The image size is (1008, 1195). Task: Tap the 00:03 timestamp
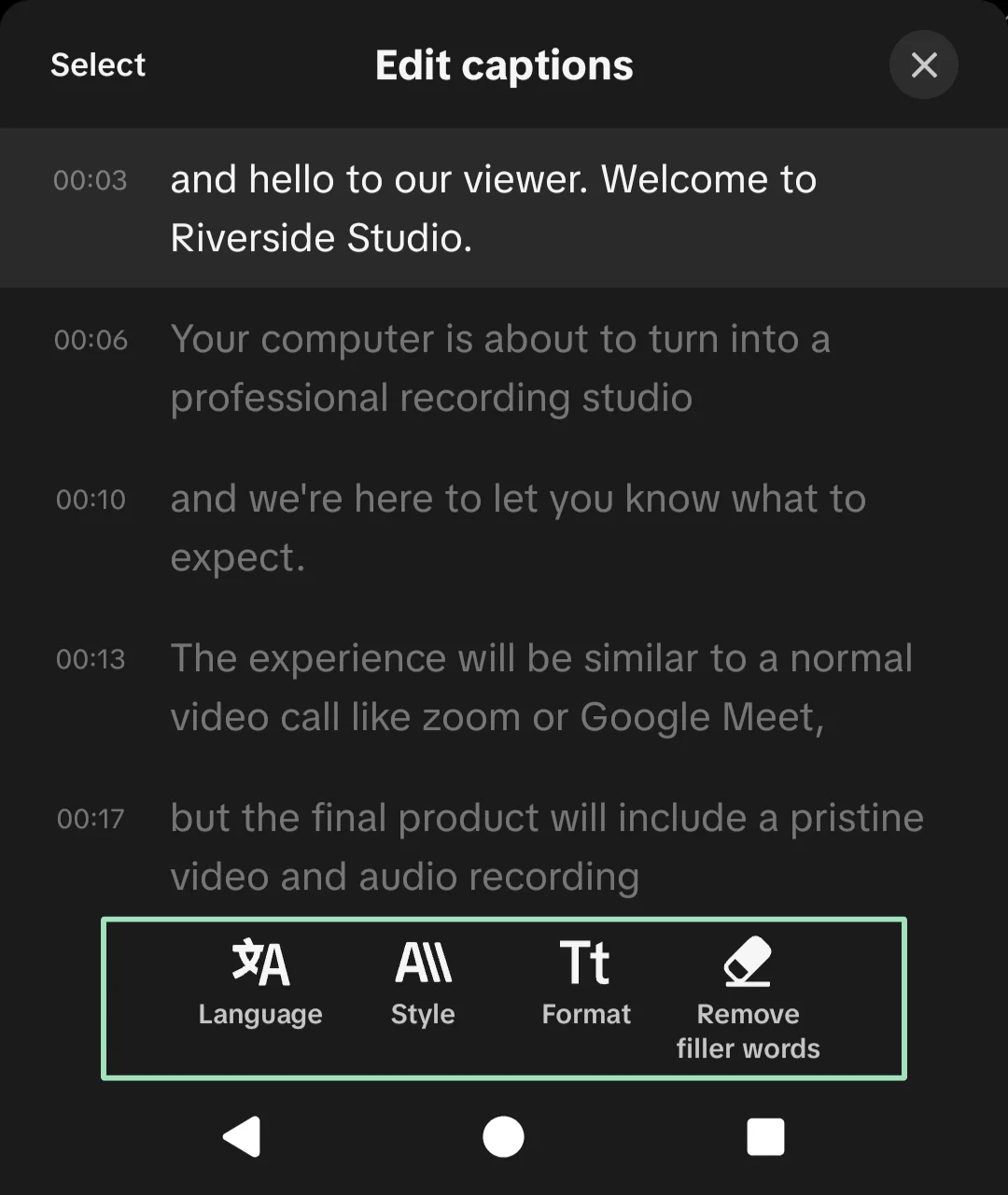point(90,180)
